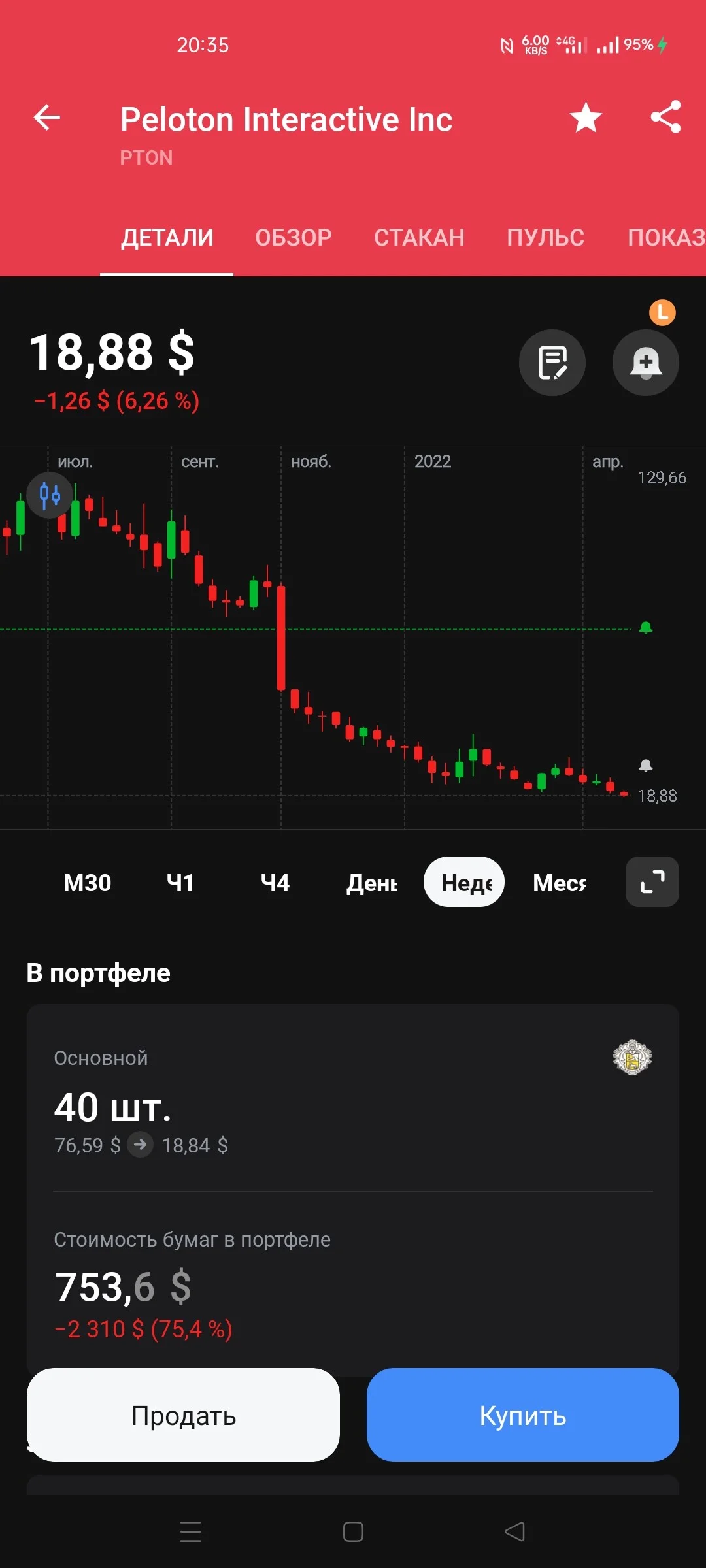Tap Купить to buy shares

click(x=523, y=1415)
